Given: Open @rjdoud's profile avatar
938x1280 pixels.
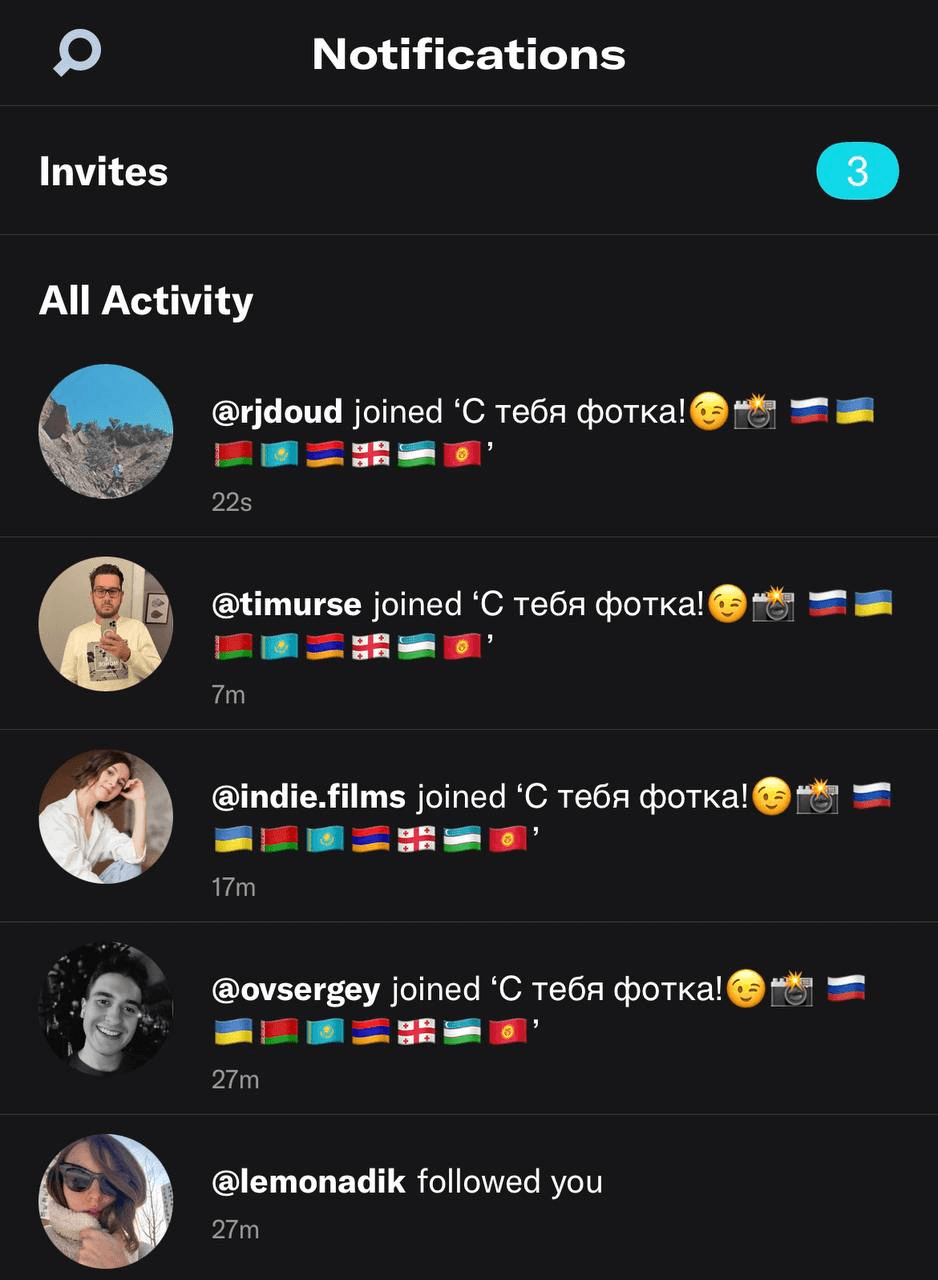Looking at the screenshot, I should pyautogui.click(x=105, y=431).
